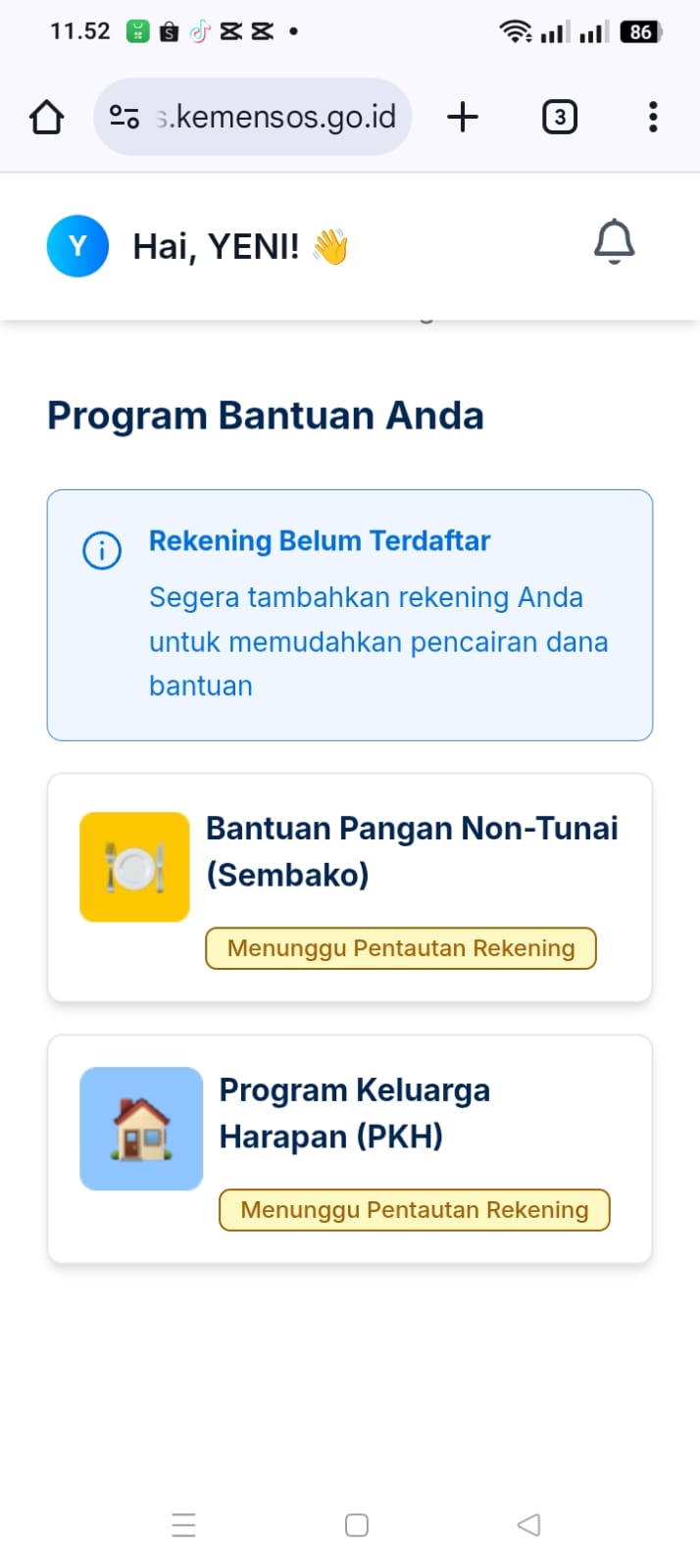
Task: Tap the browser home icon
Action: 46,118
